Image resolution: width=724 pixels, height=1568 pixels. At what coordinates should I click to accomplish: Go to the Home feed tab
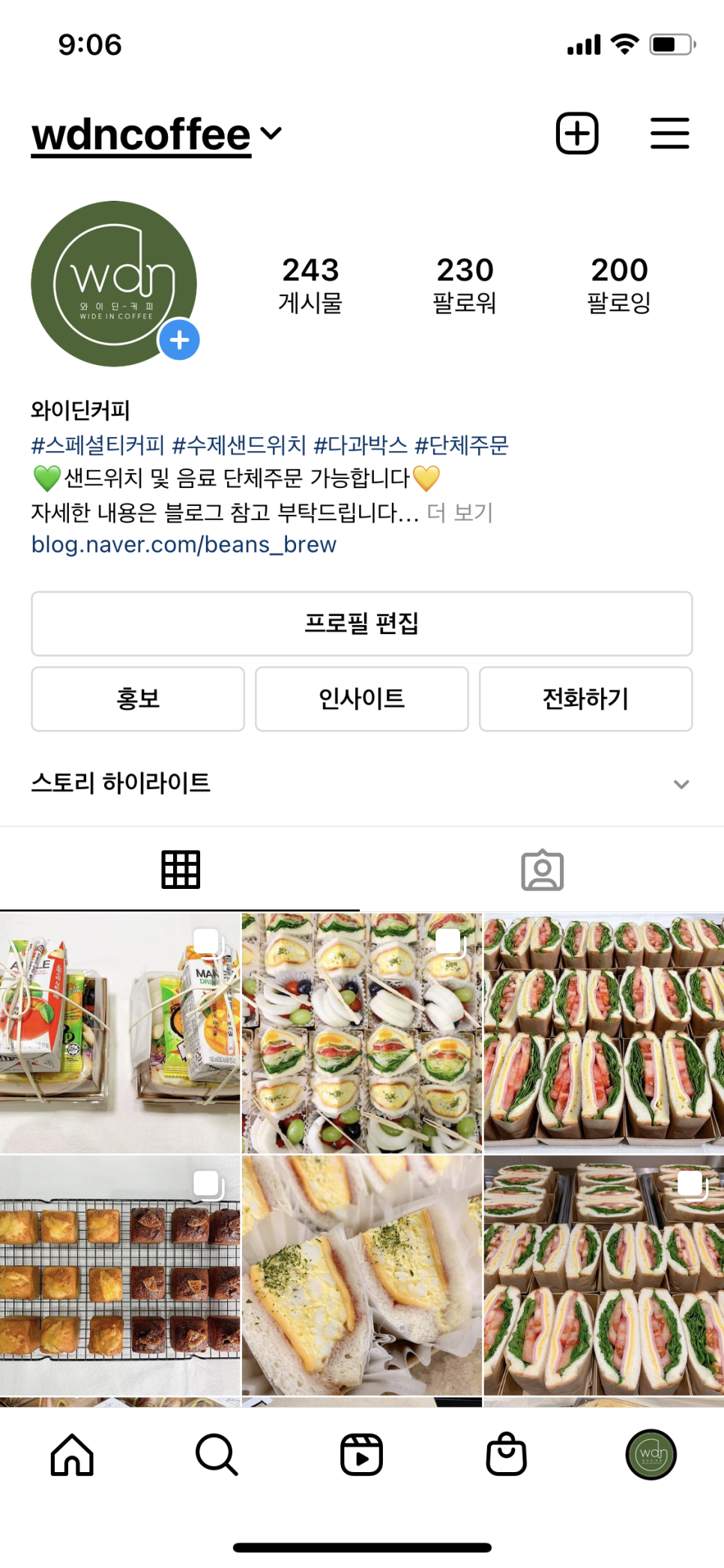[72, 1455]
